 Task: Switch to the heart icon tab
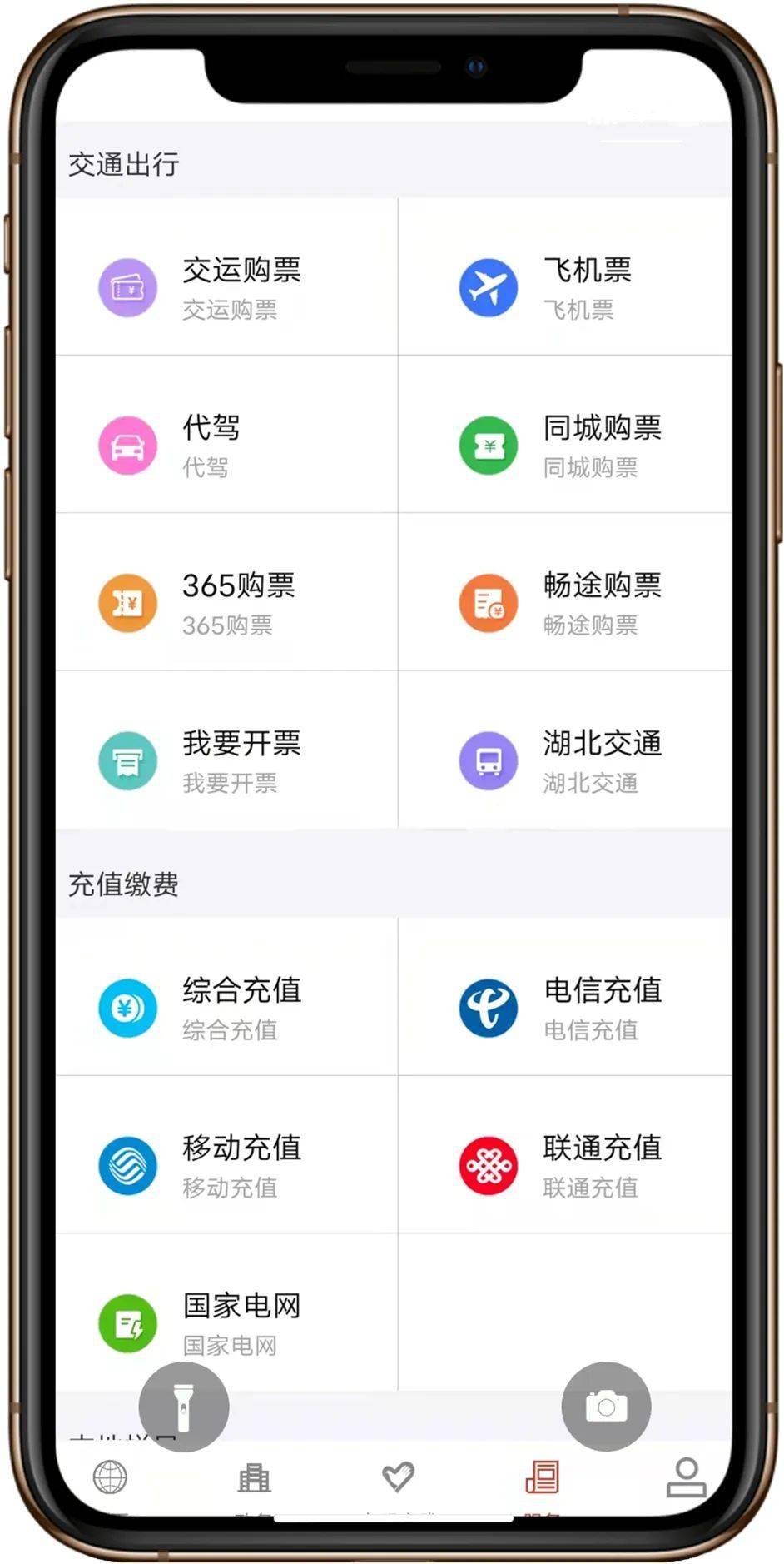coord(398,1478)
